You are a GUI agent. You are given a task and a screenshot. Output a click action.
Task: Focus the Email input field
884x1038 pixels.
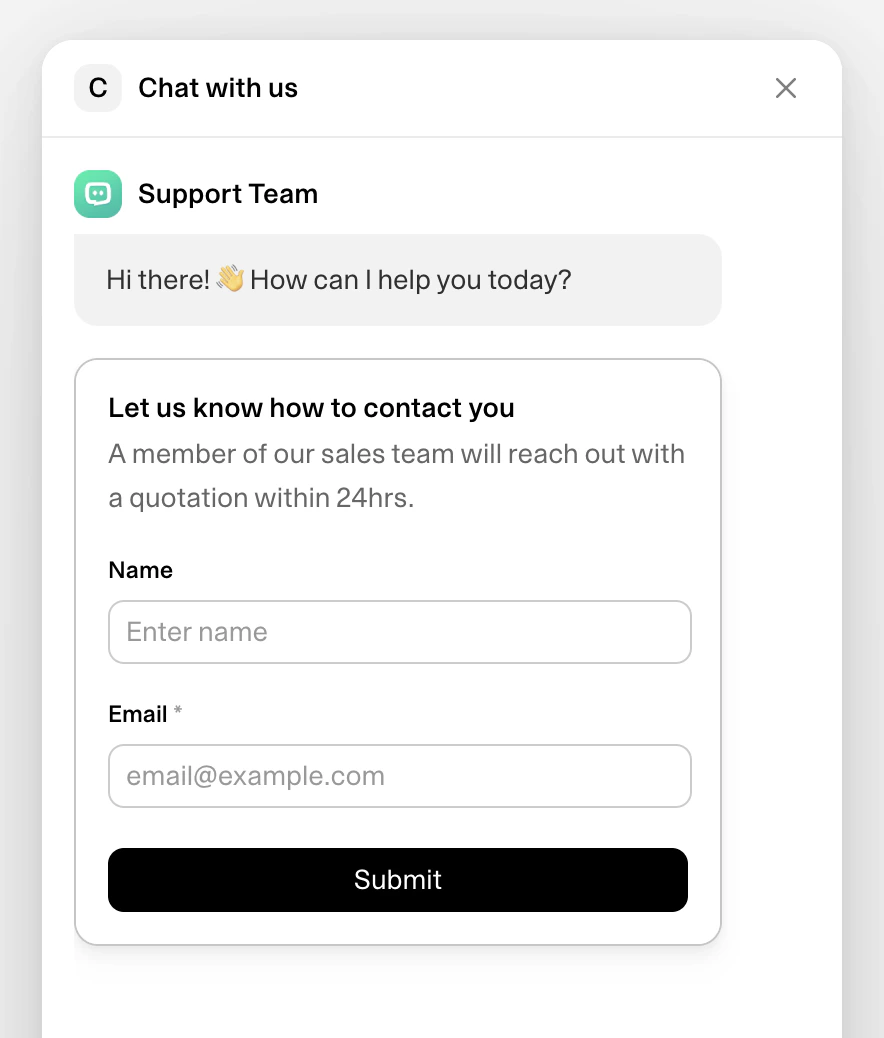point(399,776)
